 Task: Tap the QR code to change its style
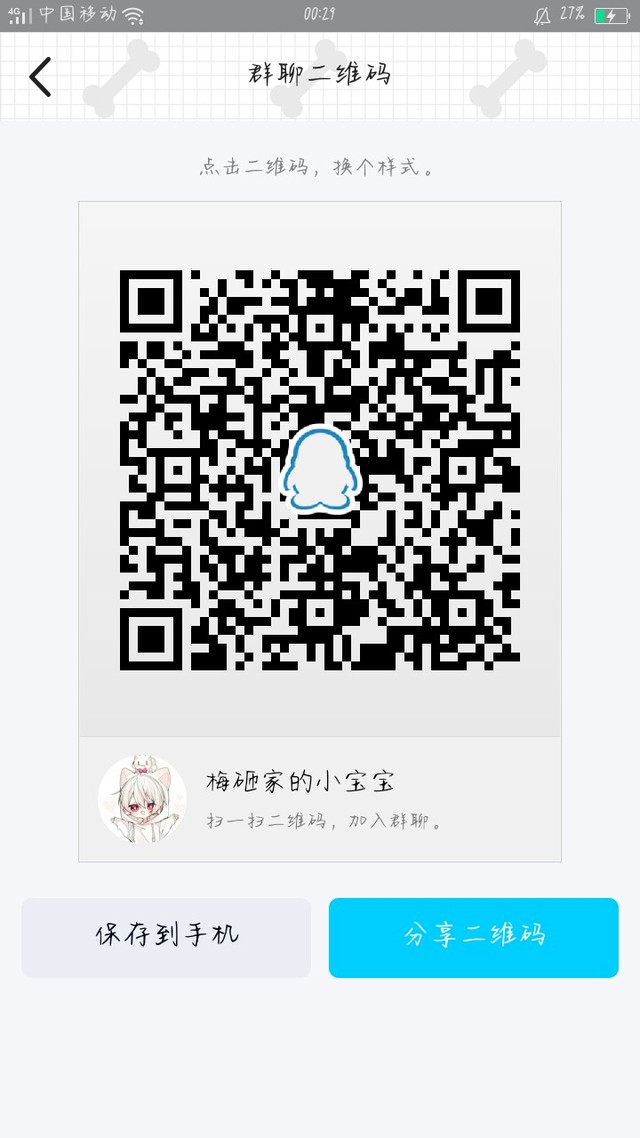[x=319, y=470]
